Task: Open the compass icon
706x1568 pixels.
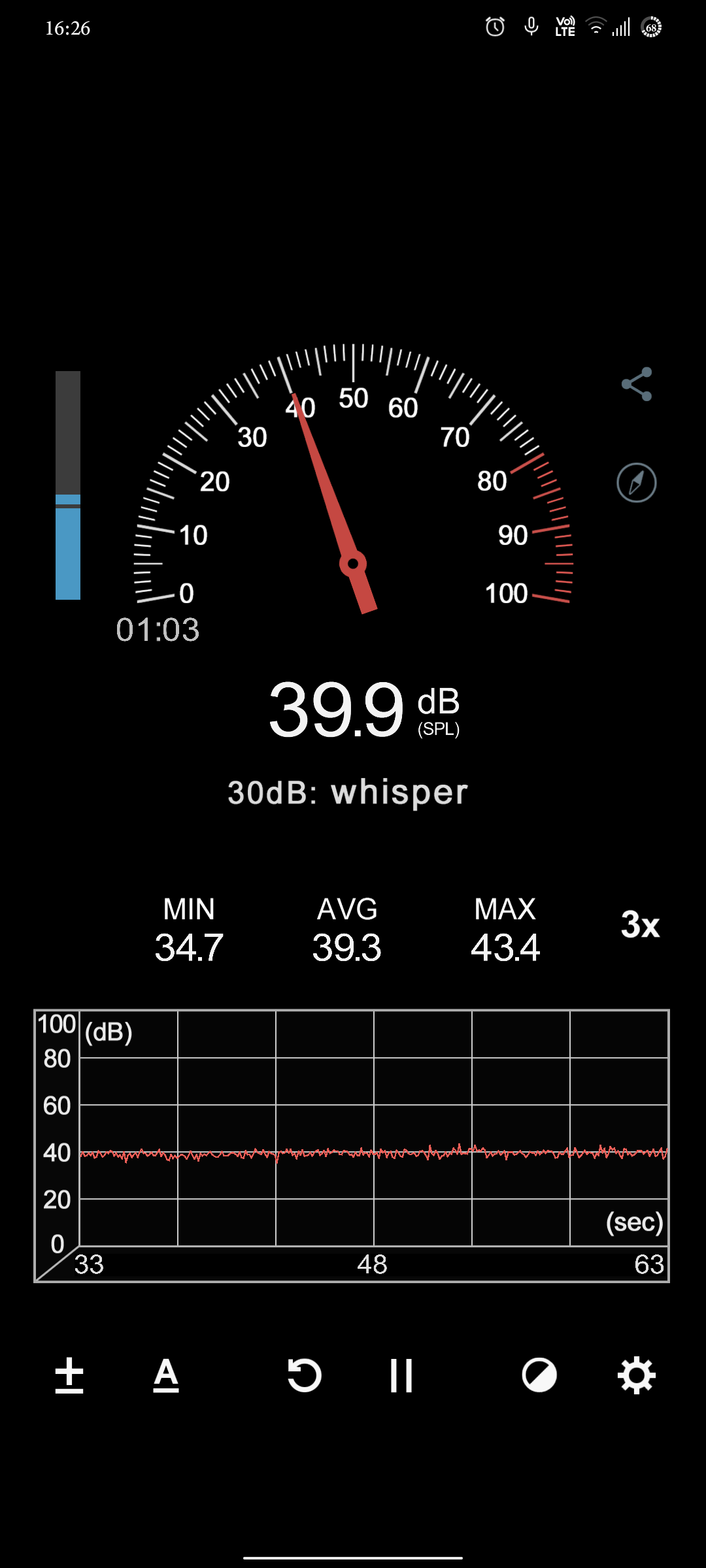Action: pos(637,483)
